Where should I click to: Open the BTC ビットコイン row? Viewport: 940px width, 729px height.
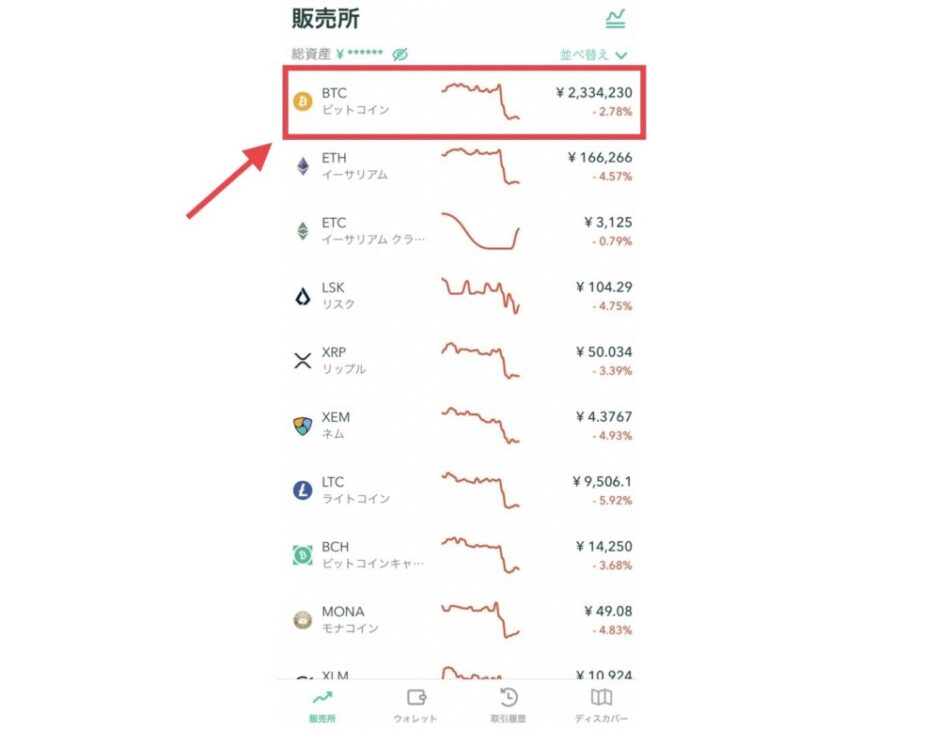pyautogui.click(x=462, y=101)
